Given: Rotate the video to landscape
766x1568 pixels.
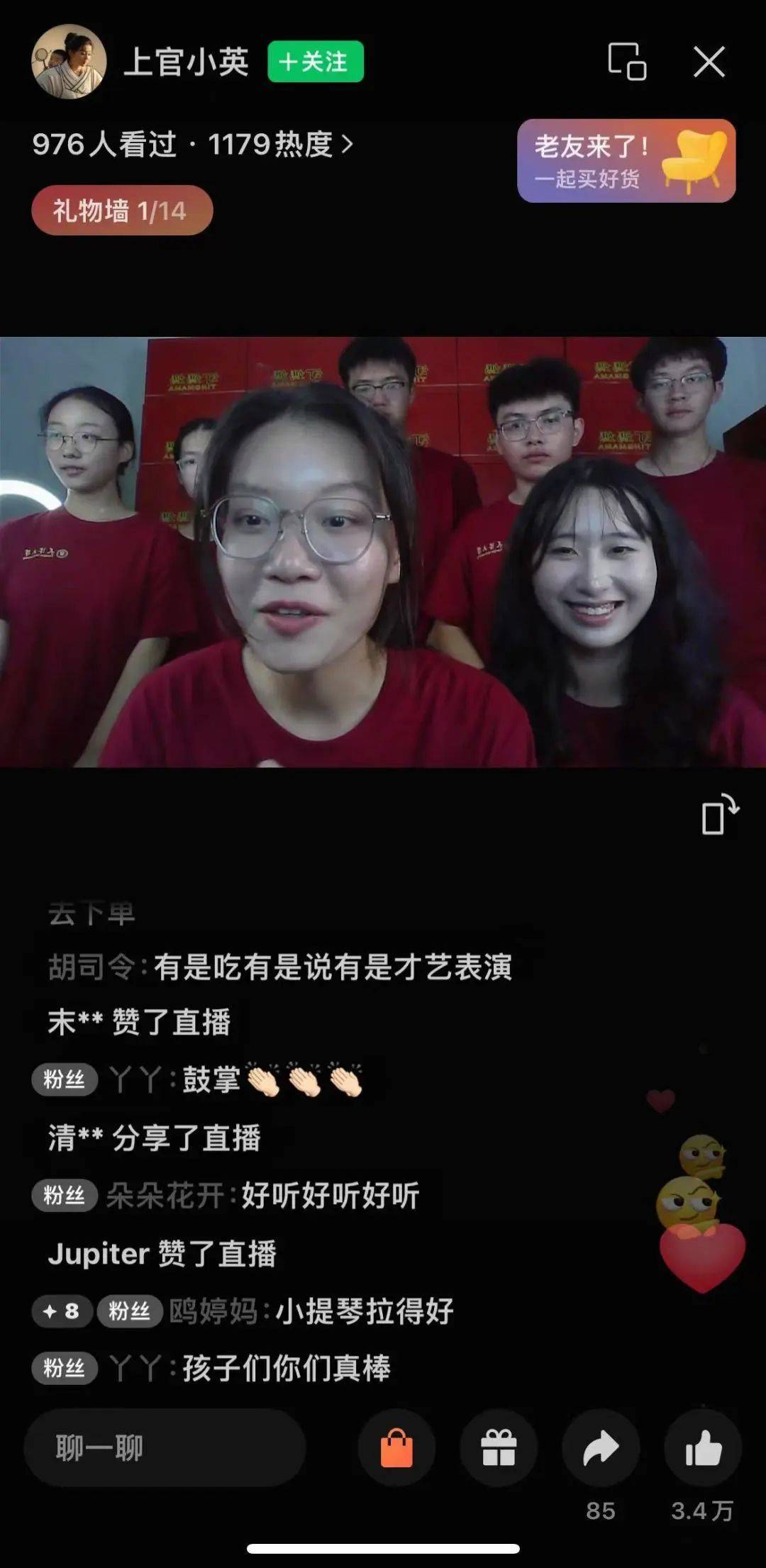Looking at the screenshot, I should click(x=719, y=814).
